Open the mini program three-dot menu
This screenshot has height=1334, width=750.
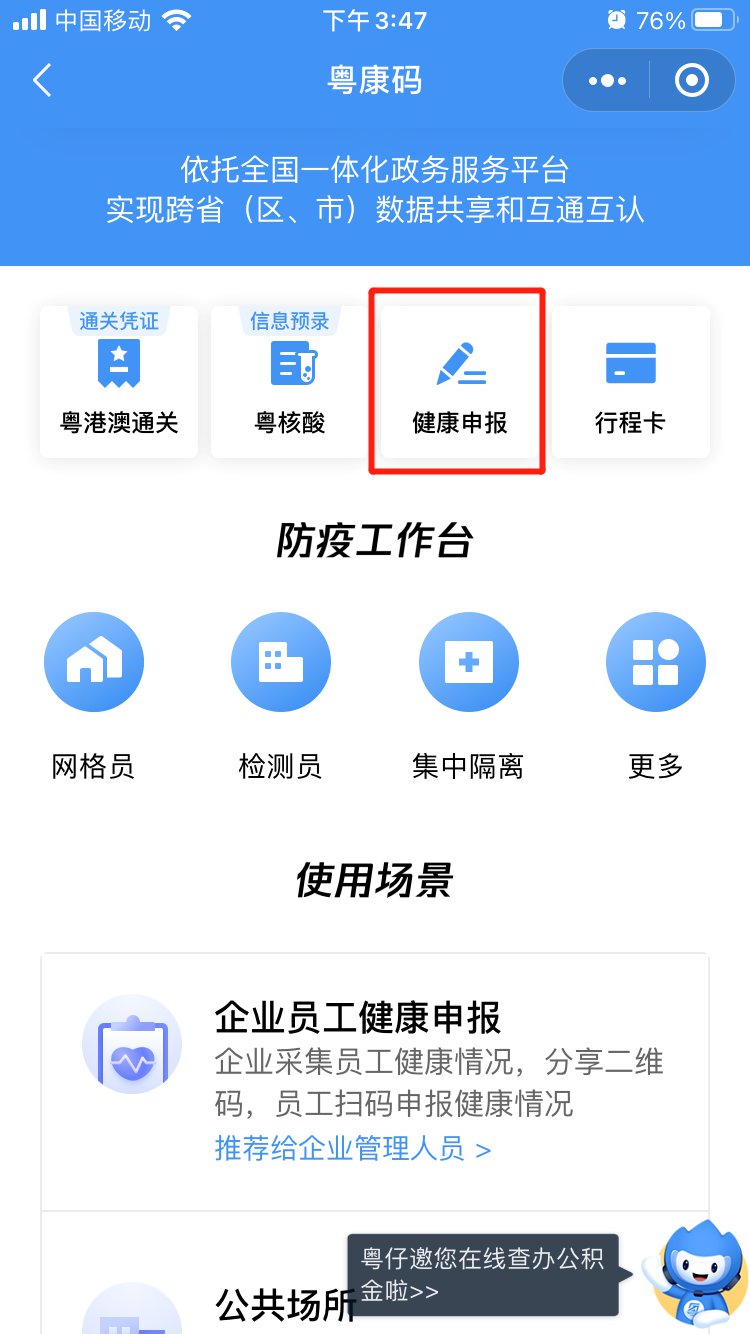click(x=607, y=80)
